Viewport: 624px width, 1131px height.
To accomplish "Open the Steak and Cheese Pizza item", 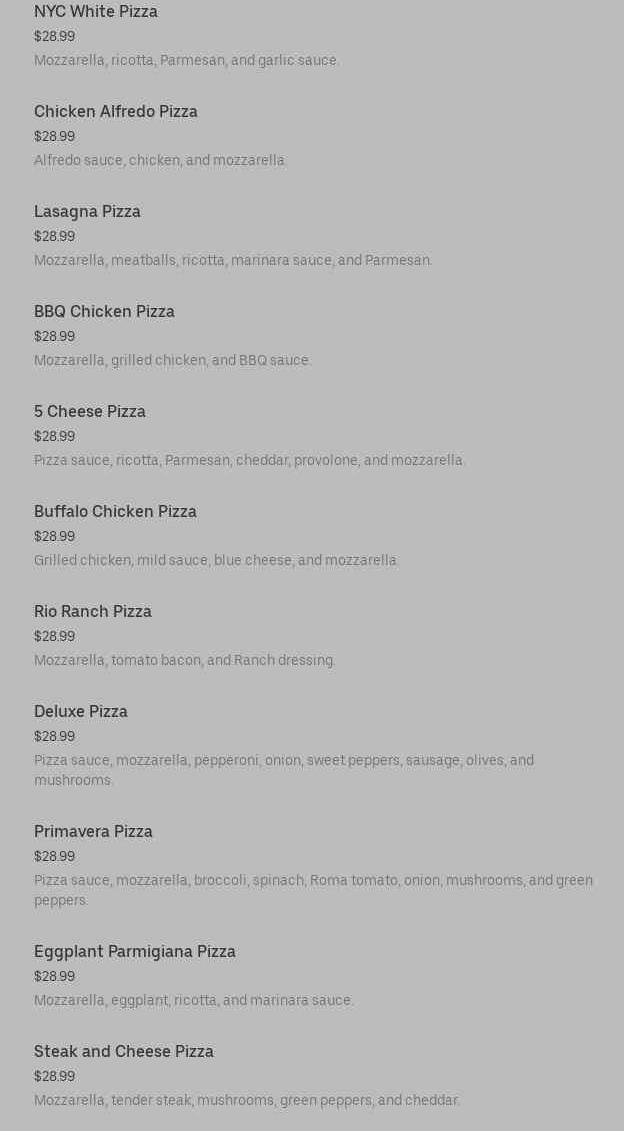I will 124,1052.
